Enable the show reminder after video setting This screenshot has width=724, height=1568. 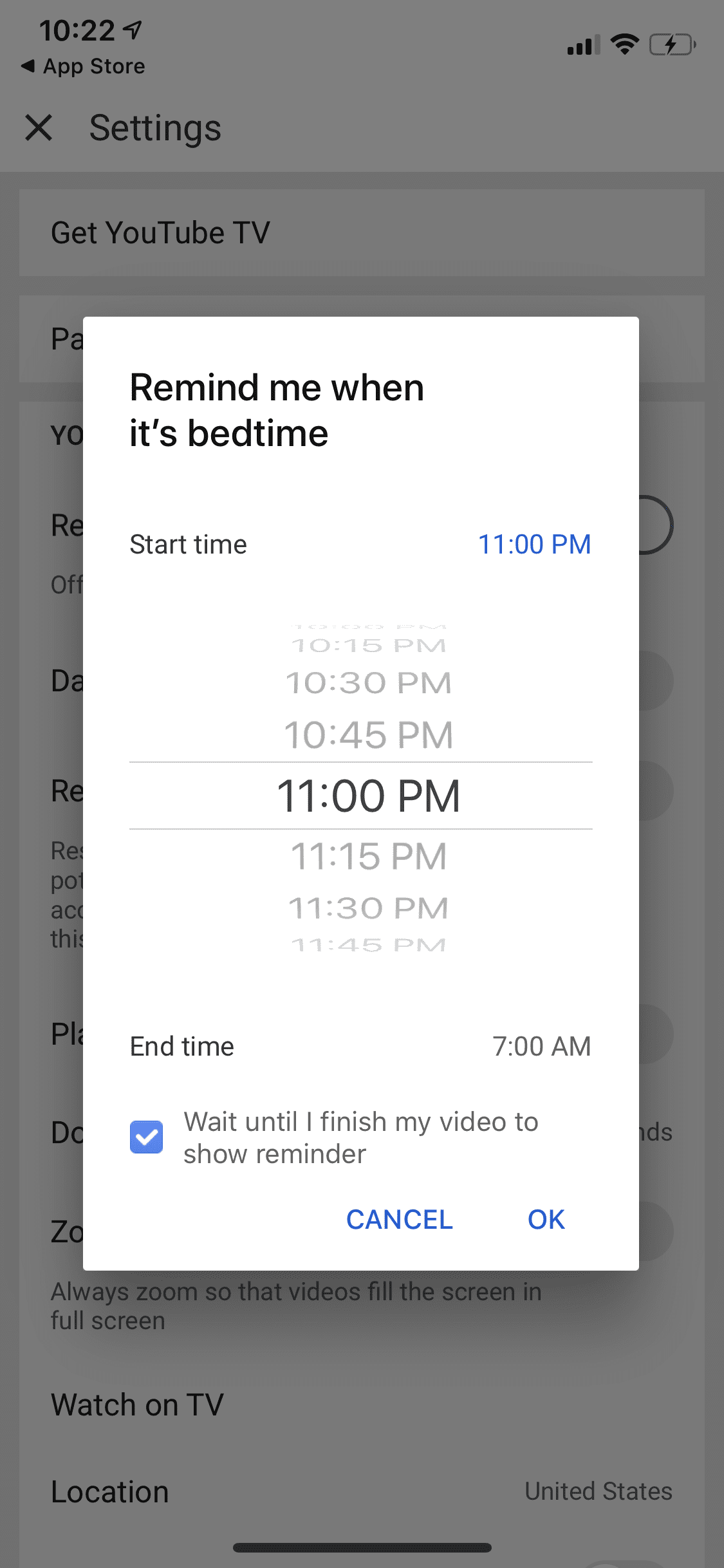pyautogui.click(x=146, y=1137)
